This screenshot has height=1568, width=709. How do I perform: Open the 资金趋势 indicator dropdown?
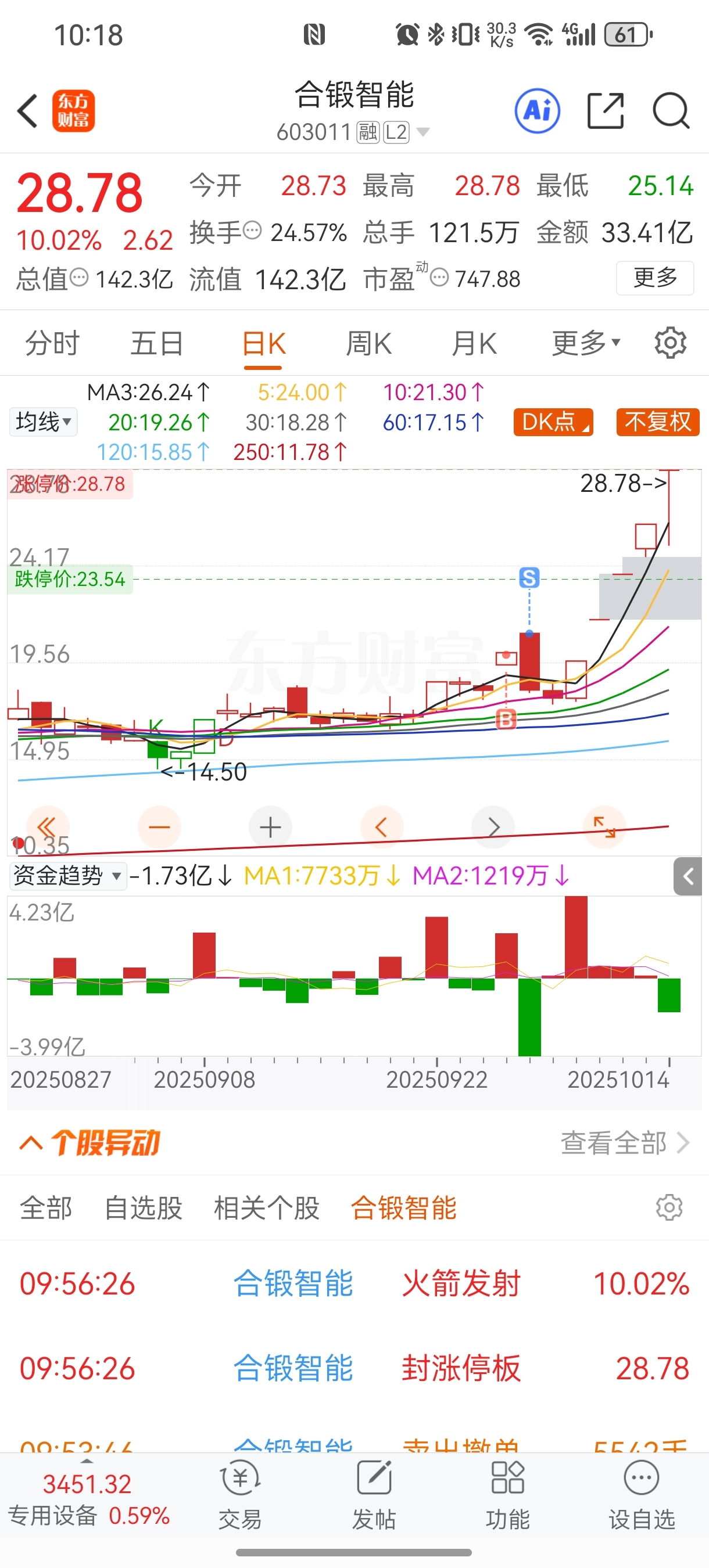pos(67,876)
